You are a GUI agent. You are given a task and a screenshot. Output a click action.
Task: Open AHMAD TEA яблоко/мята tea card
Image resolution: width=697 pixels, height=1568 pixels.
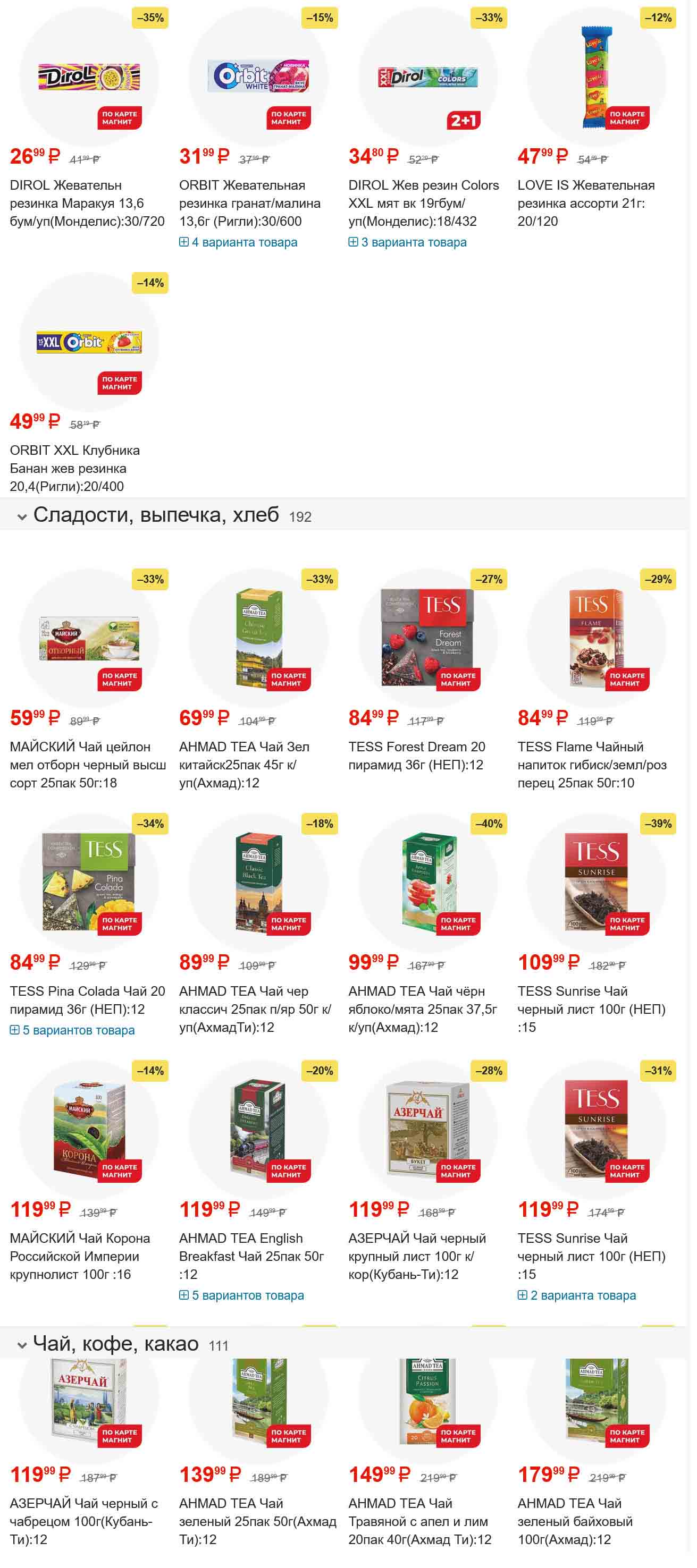pos(422,1009)
